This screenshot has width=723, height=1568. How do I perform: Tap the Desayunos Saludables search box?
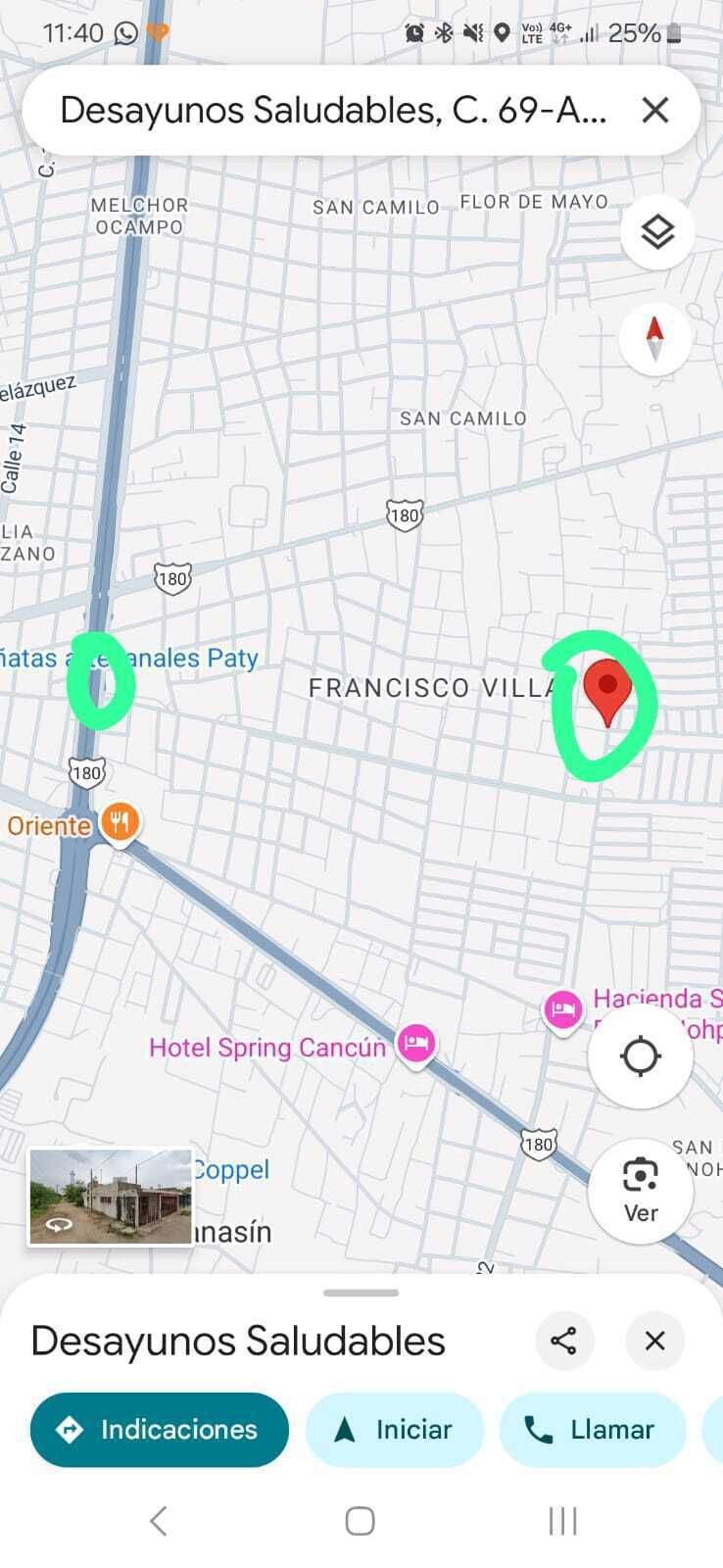[x=333, y=110]
